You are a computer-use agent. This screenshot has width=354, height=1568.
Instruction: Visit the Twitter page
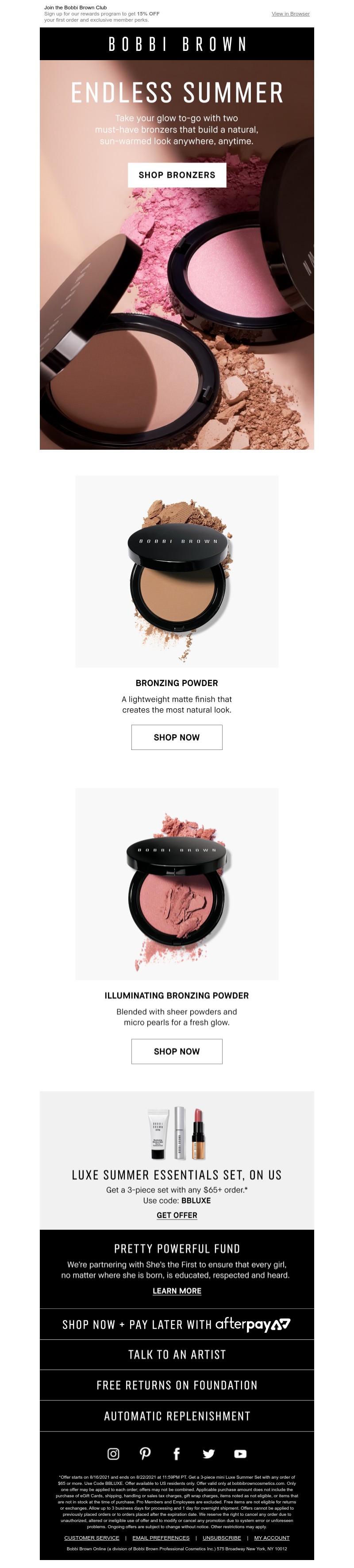click(x=208, y=1453)
